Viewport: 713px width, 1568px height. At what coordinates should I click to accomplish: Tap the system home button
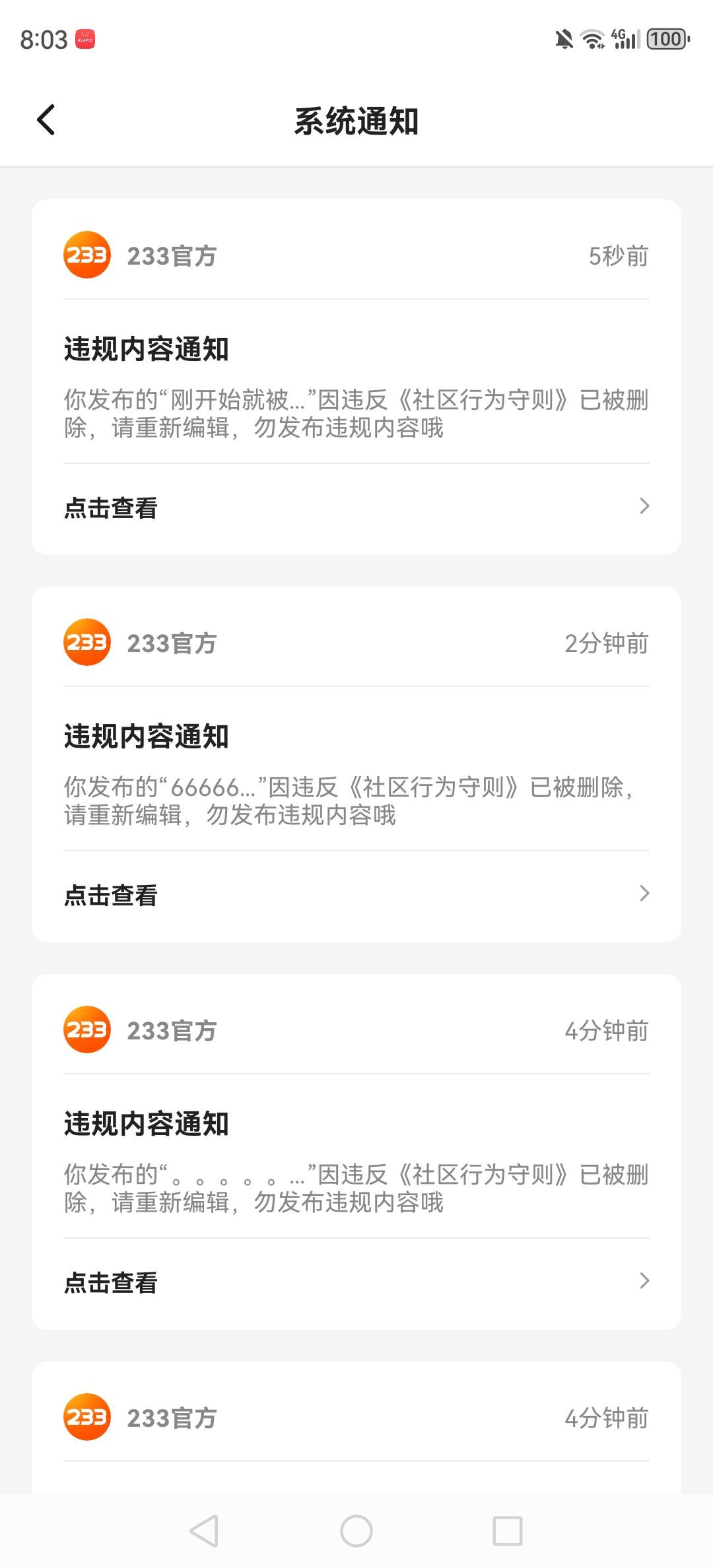[x=356, y=1531]
